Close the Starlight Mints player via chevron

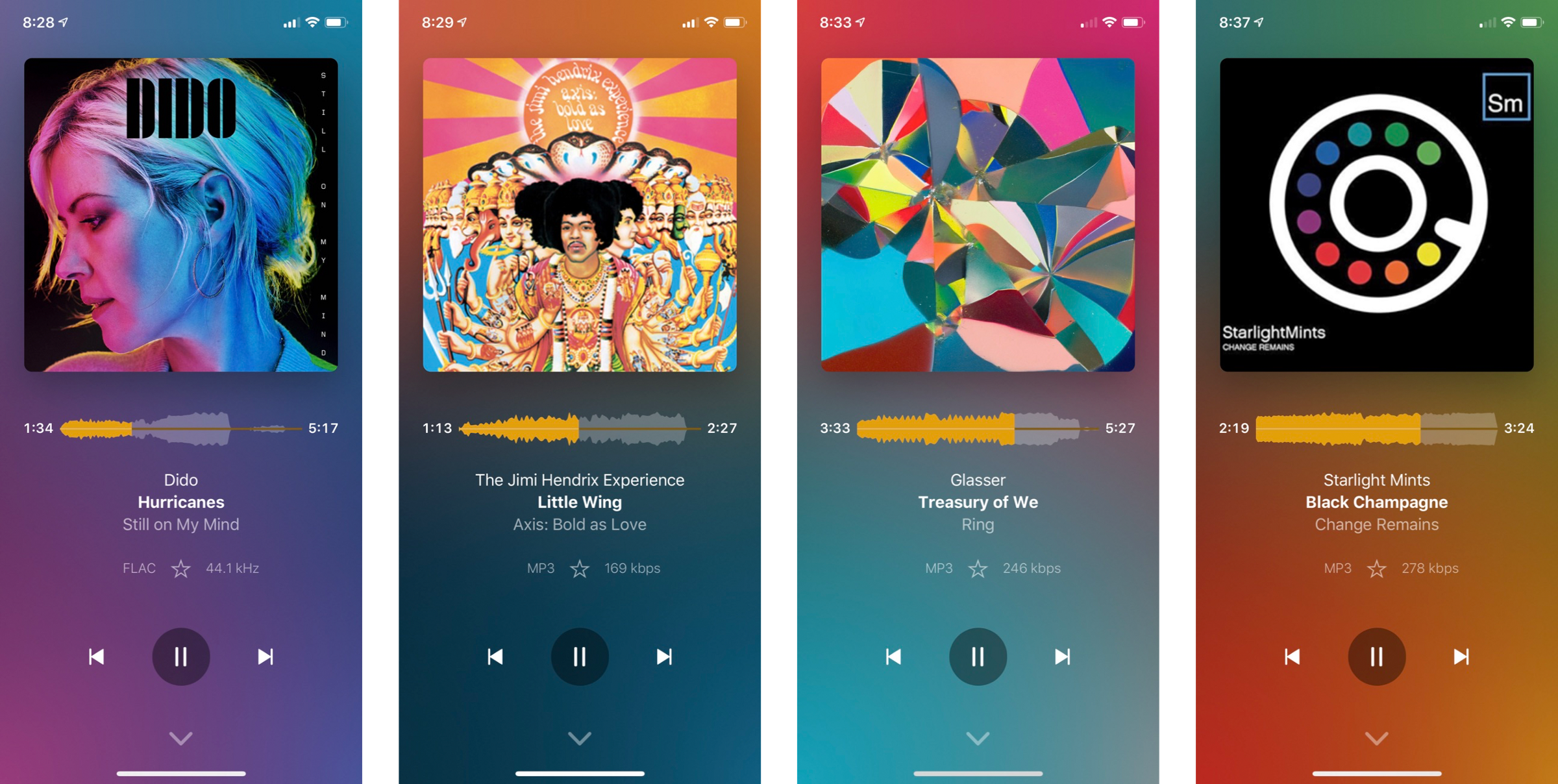(x=1376, y=738)
